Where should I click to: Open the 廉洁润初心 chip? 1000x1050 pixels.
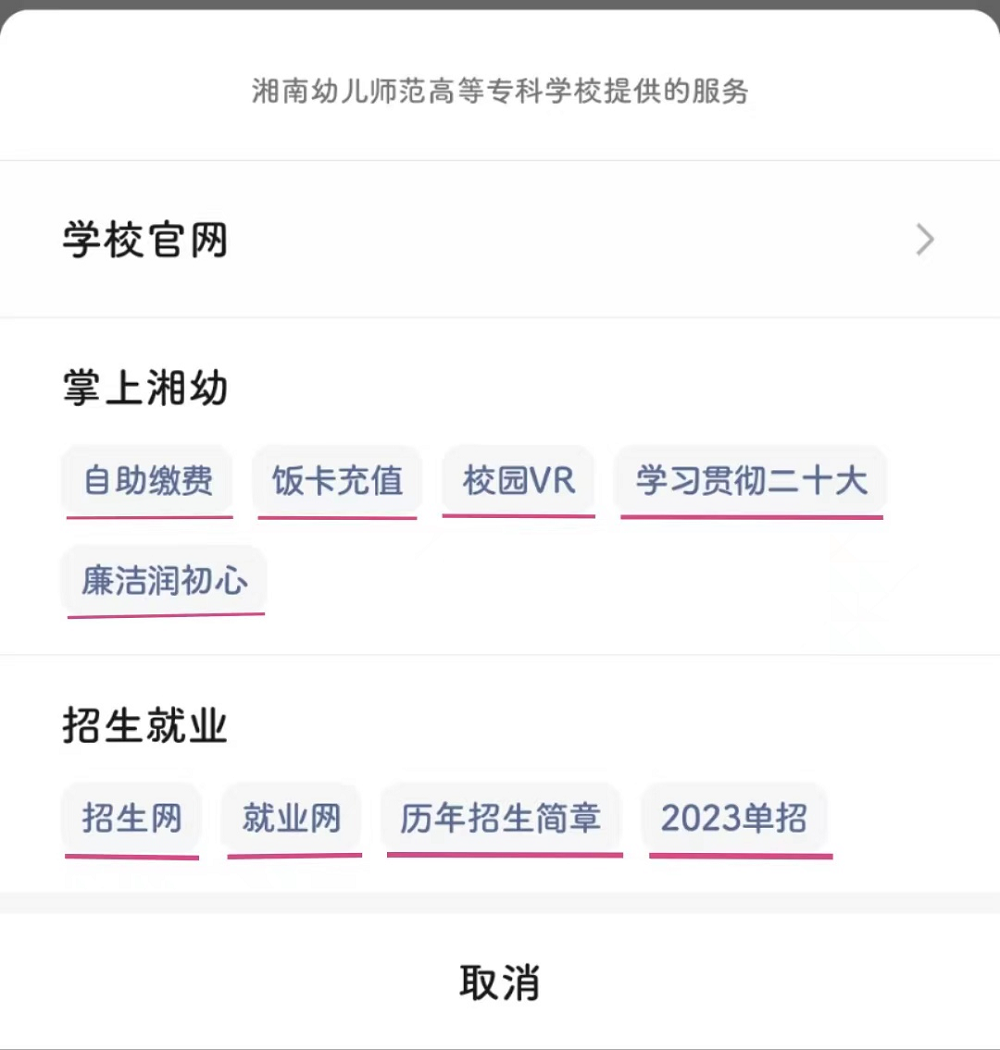[x=164, y=581]
